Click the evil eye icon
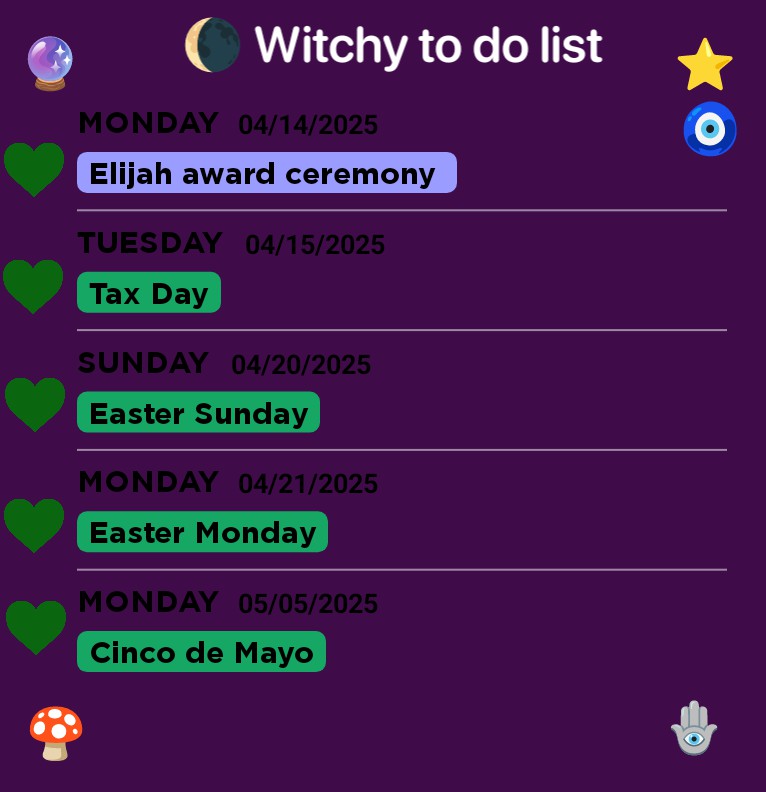The width and height of the screenshot is (766, 792). coord(710,129)
